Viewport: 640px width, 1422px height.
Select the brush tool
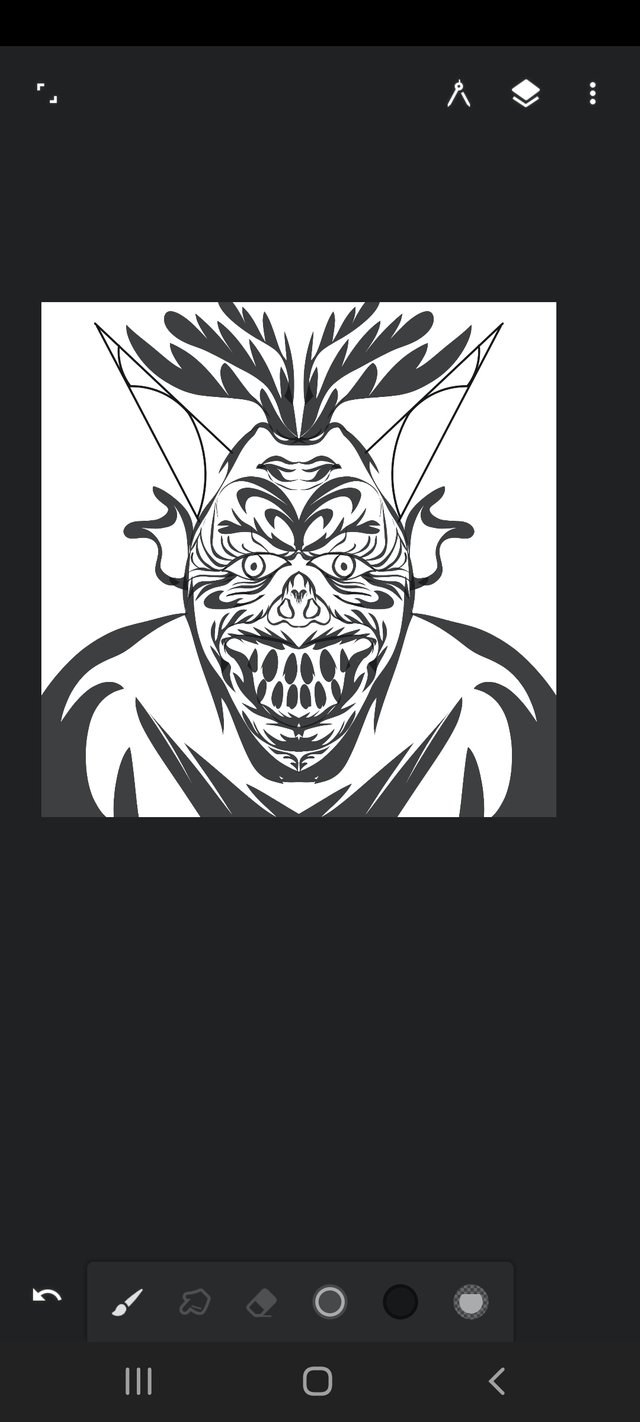coord(127,1302)
